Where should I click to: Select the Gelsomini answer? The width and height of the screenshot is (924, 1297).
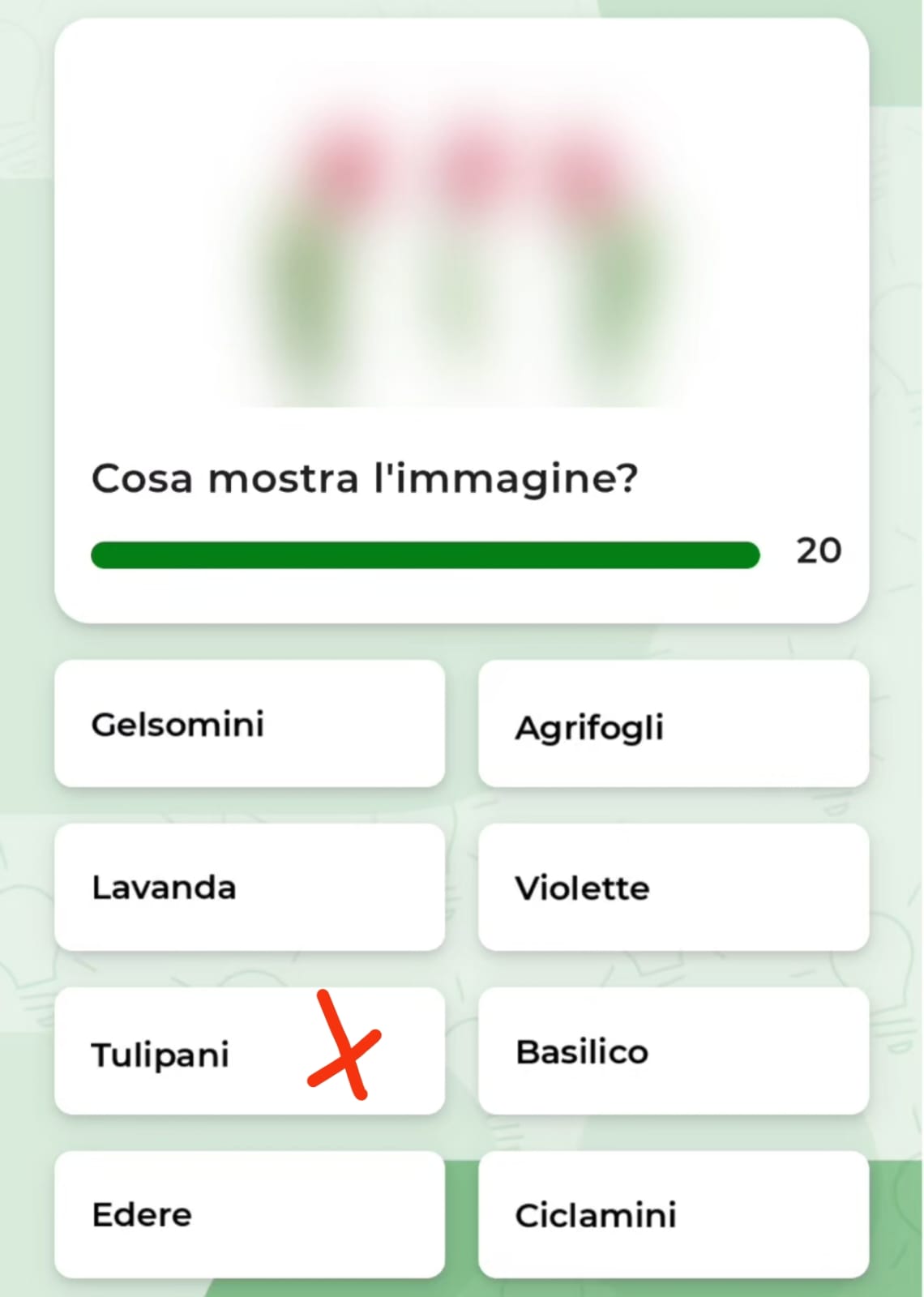[250, 724]
